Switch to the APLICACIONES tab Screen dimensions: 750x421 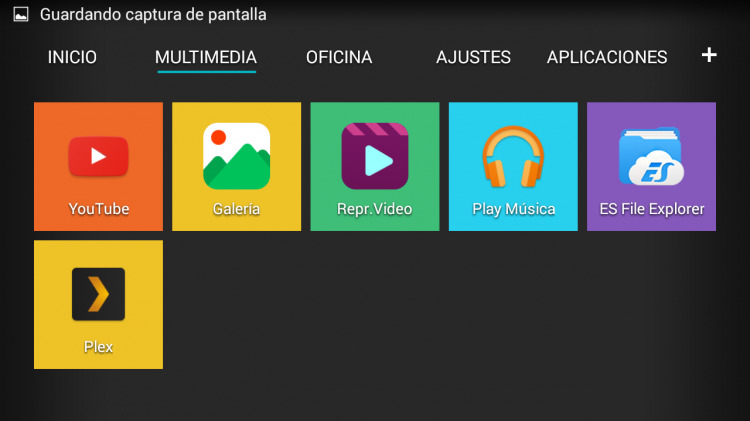607,57
